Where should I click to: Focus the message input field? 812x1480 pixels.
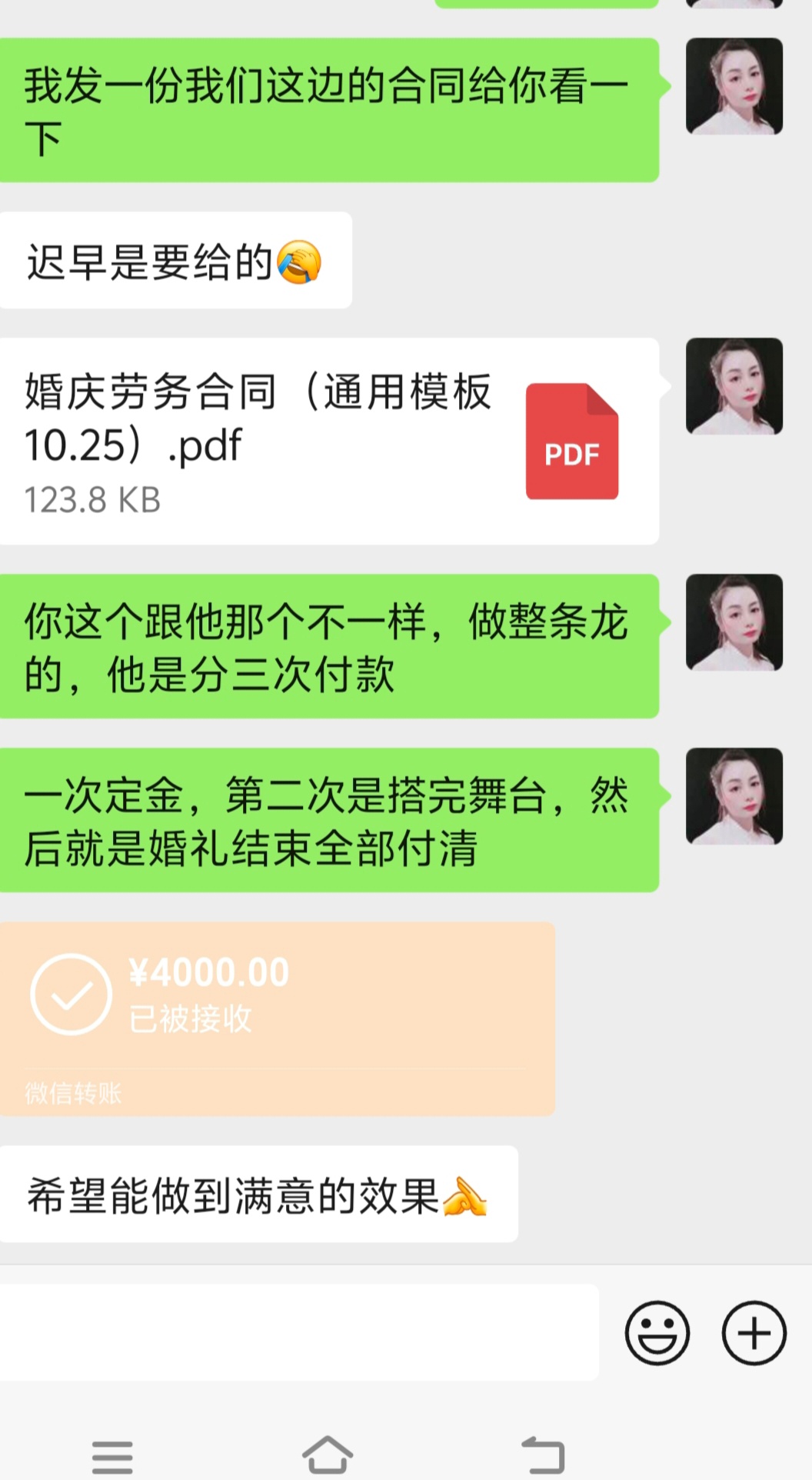click(298, 1332)
